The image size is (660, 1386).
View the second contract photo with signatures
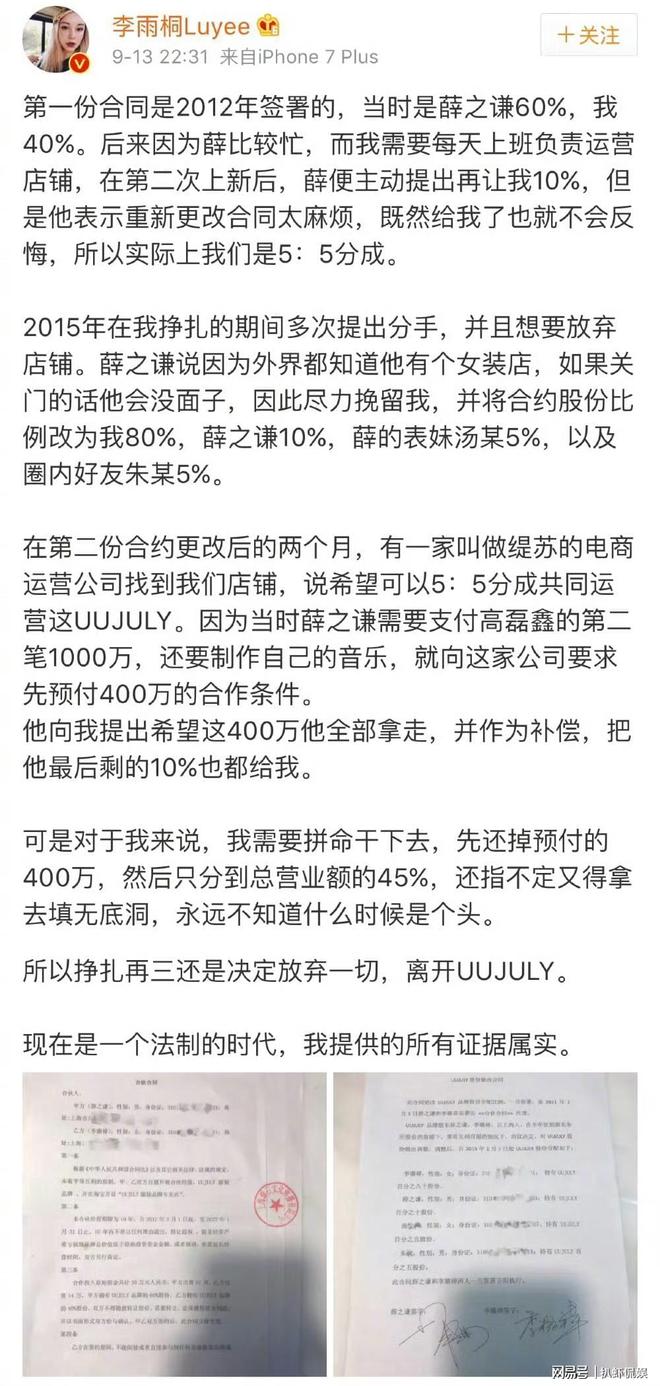tap(485, 1226)
